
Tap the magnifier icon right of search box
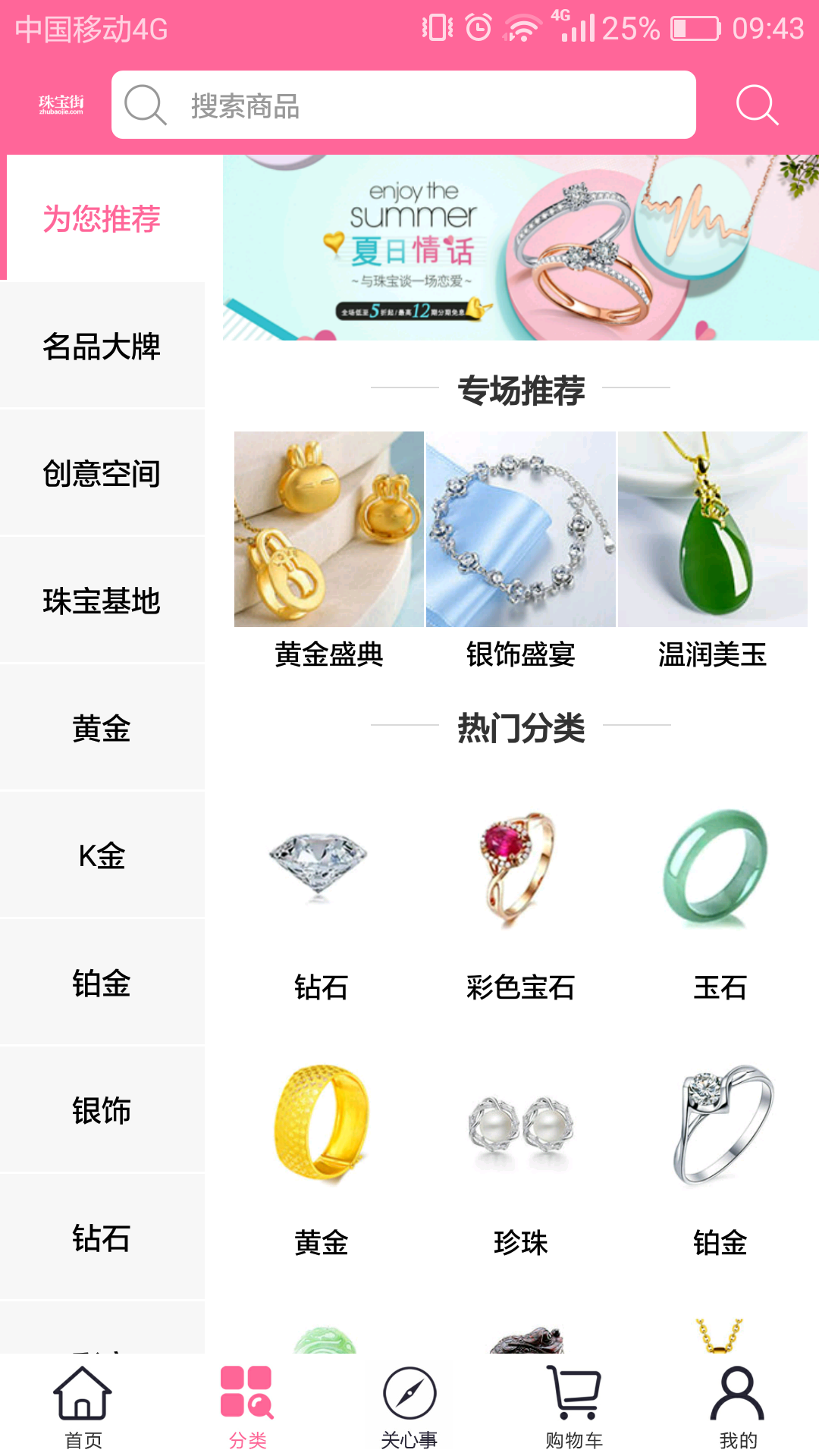(x=757, y=105)
